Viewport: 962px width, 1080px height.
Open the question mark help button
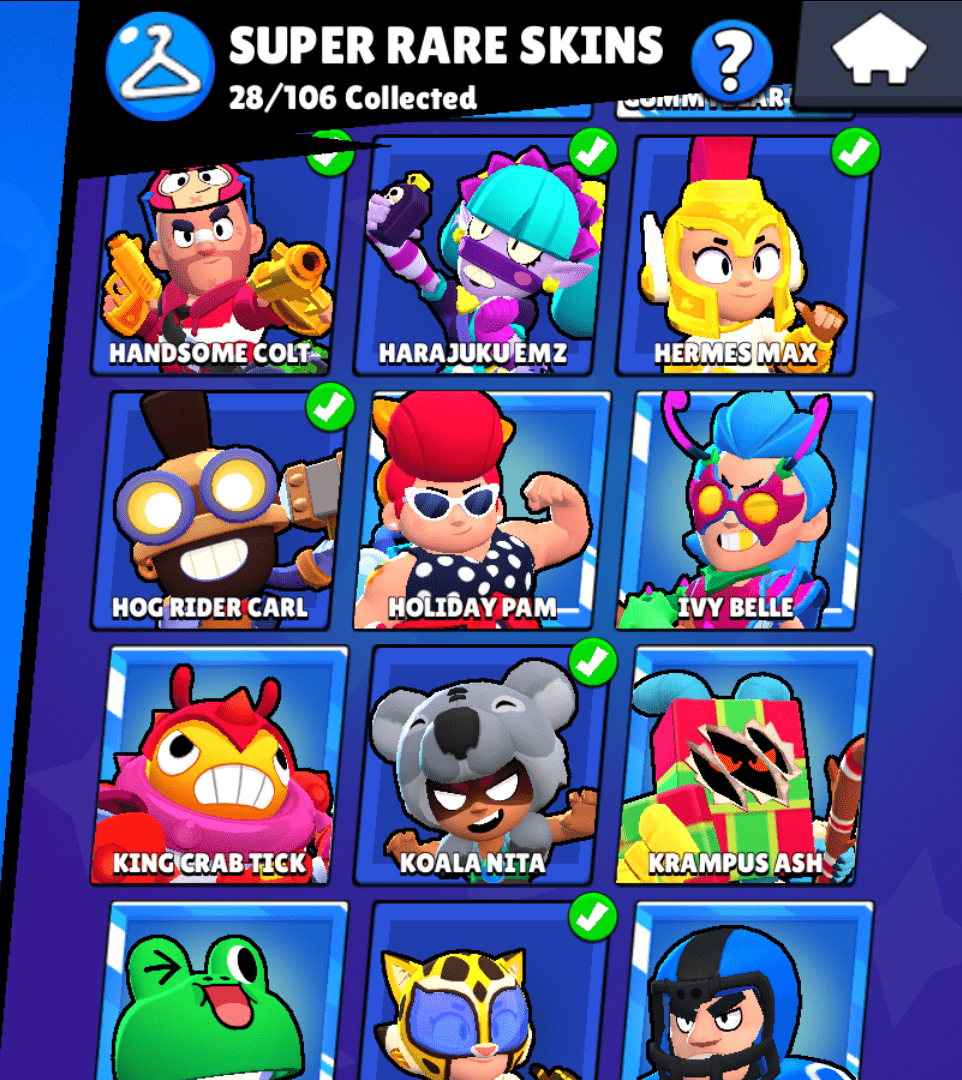[x=731, y=60]
